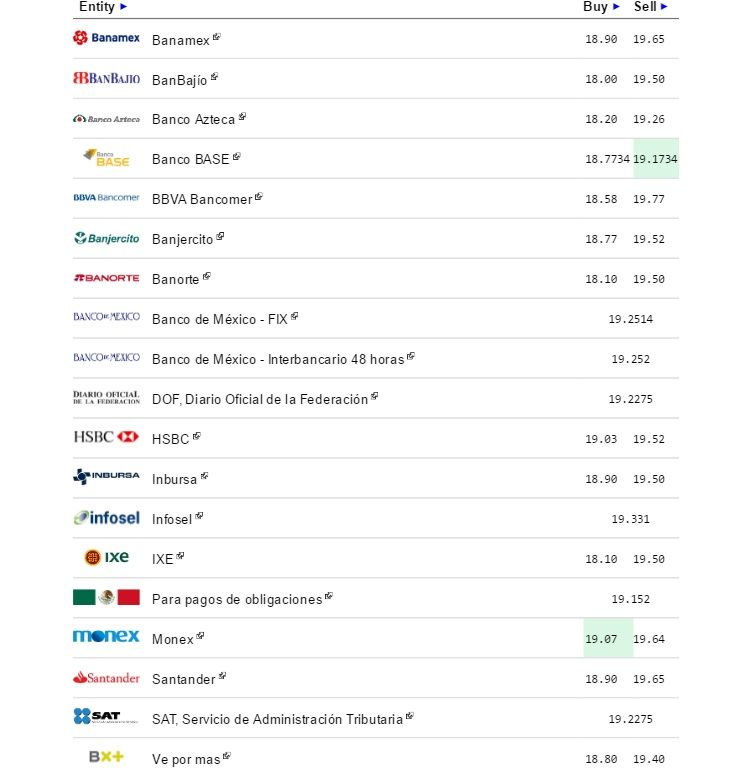The image size is (745, 768).
Task: Open the BBVA Bancomer link
Action: [x=202, y=200]
